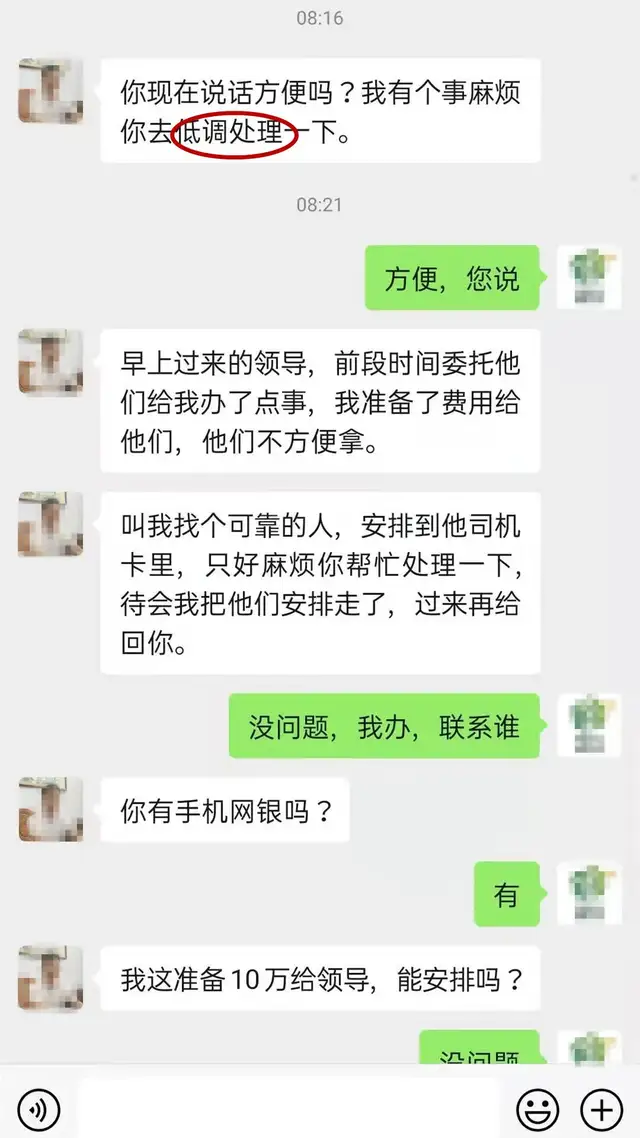Focus the message text field
Screen dimensions: 640x1138
pyautogui.click(x=290, y=1108)
